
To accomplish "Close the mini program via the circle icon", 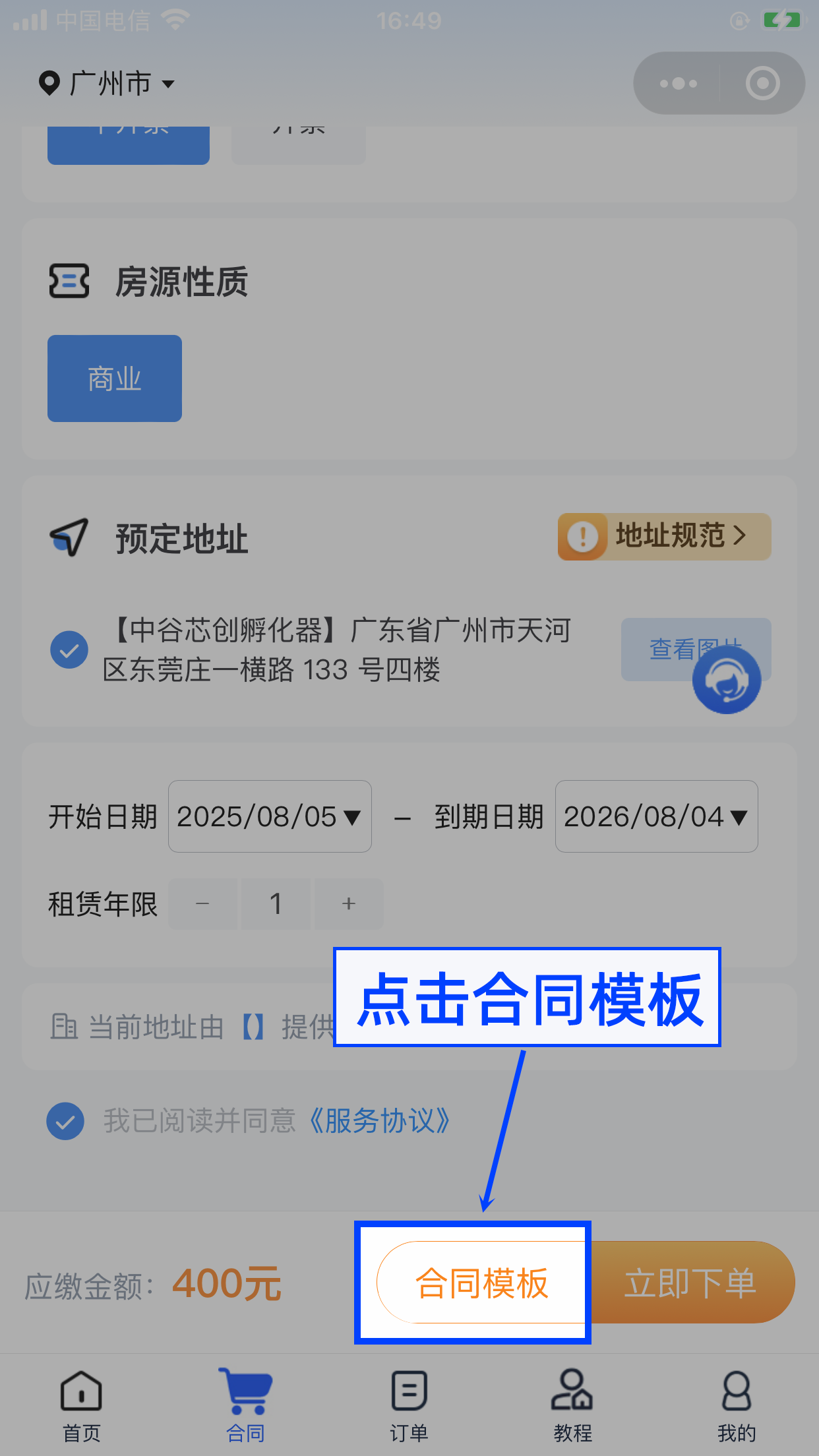I will [762, 84].
